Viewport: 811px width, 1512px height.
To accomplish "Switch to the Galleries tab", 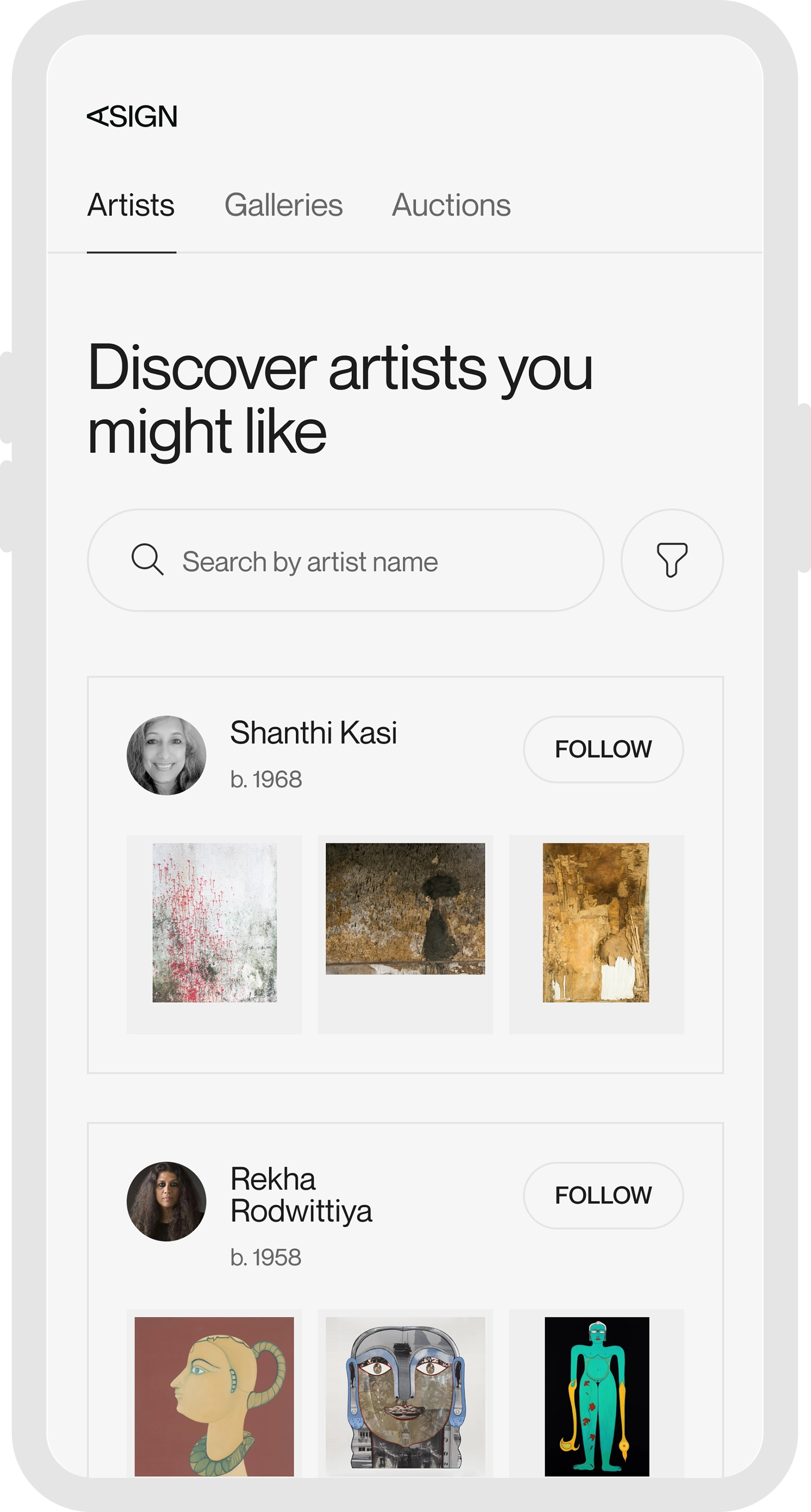I will click(x=284, y=204).
